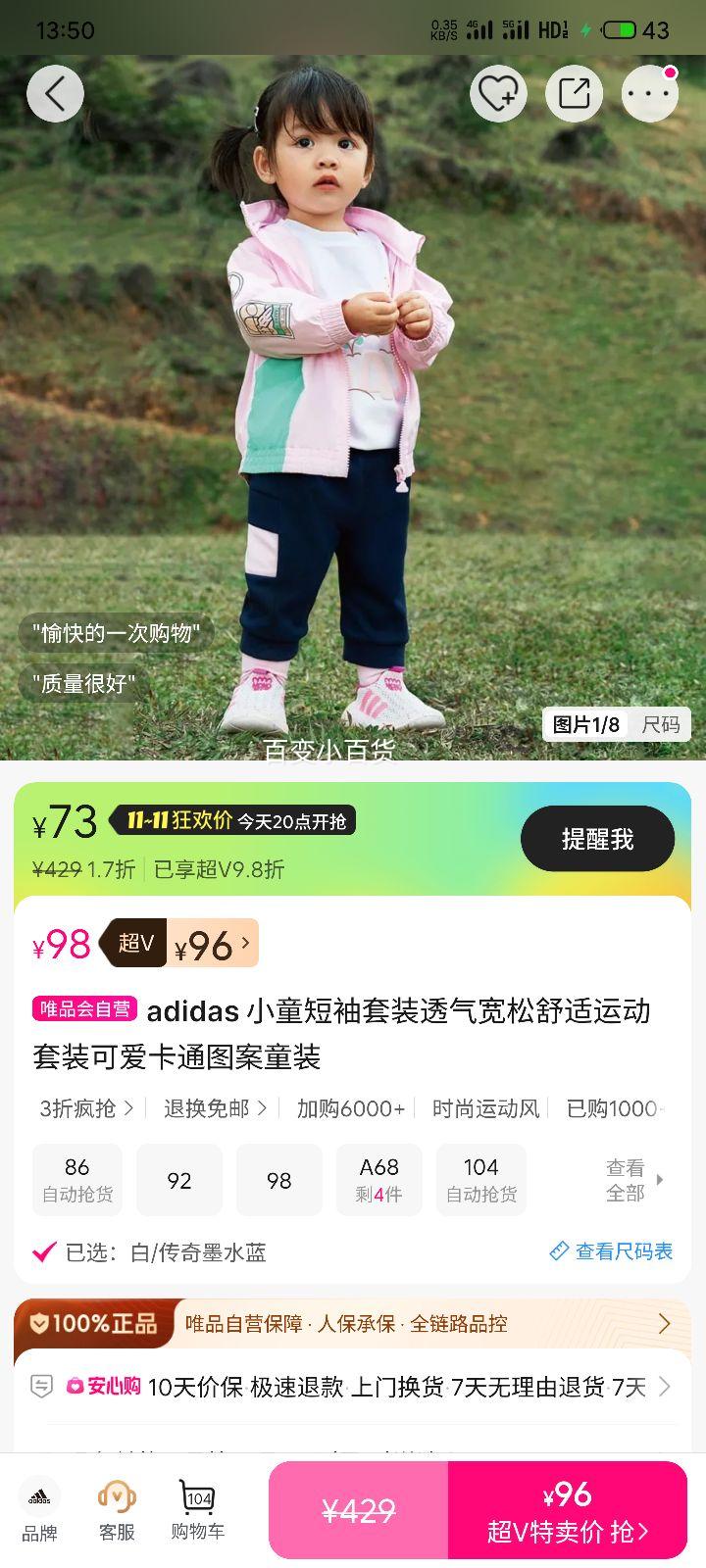706x1568 pixels.
Task: Add this product to favorites
Action: pos(498,94)
